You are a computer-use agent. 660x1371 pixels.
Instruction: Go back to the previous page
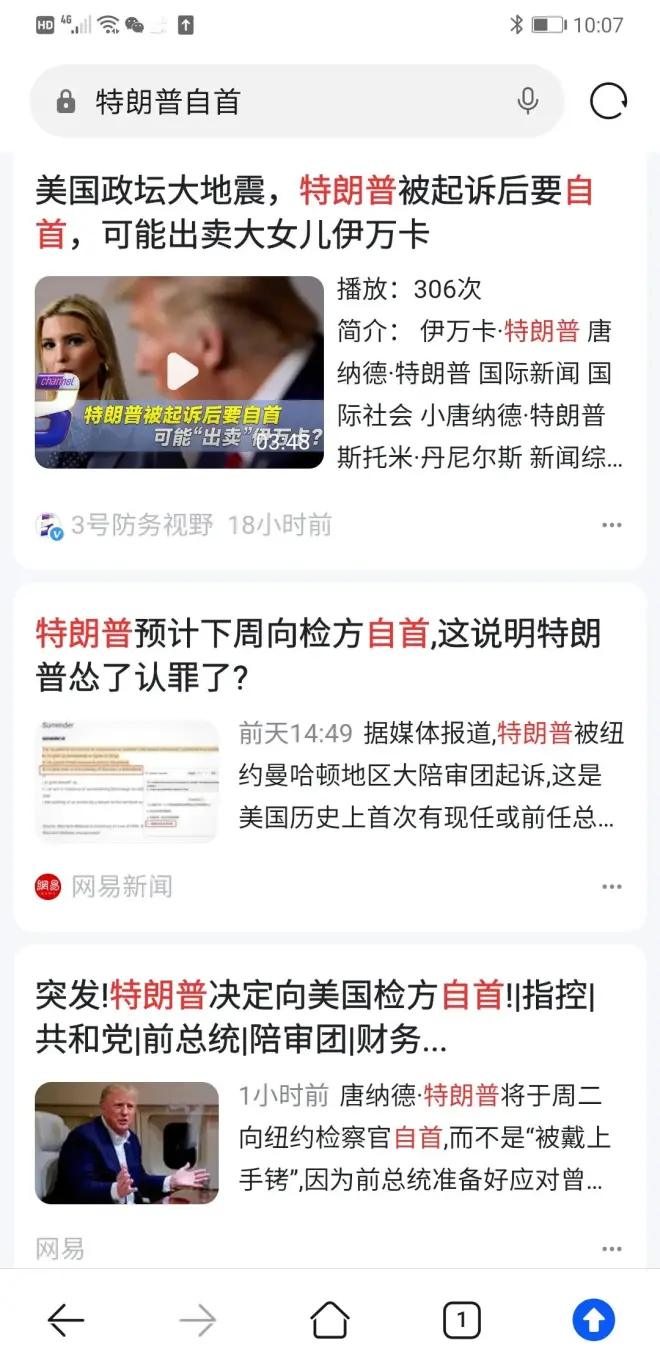tap(66, 1321)
